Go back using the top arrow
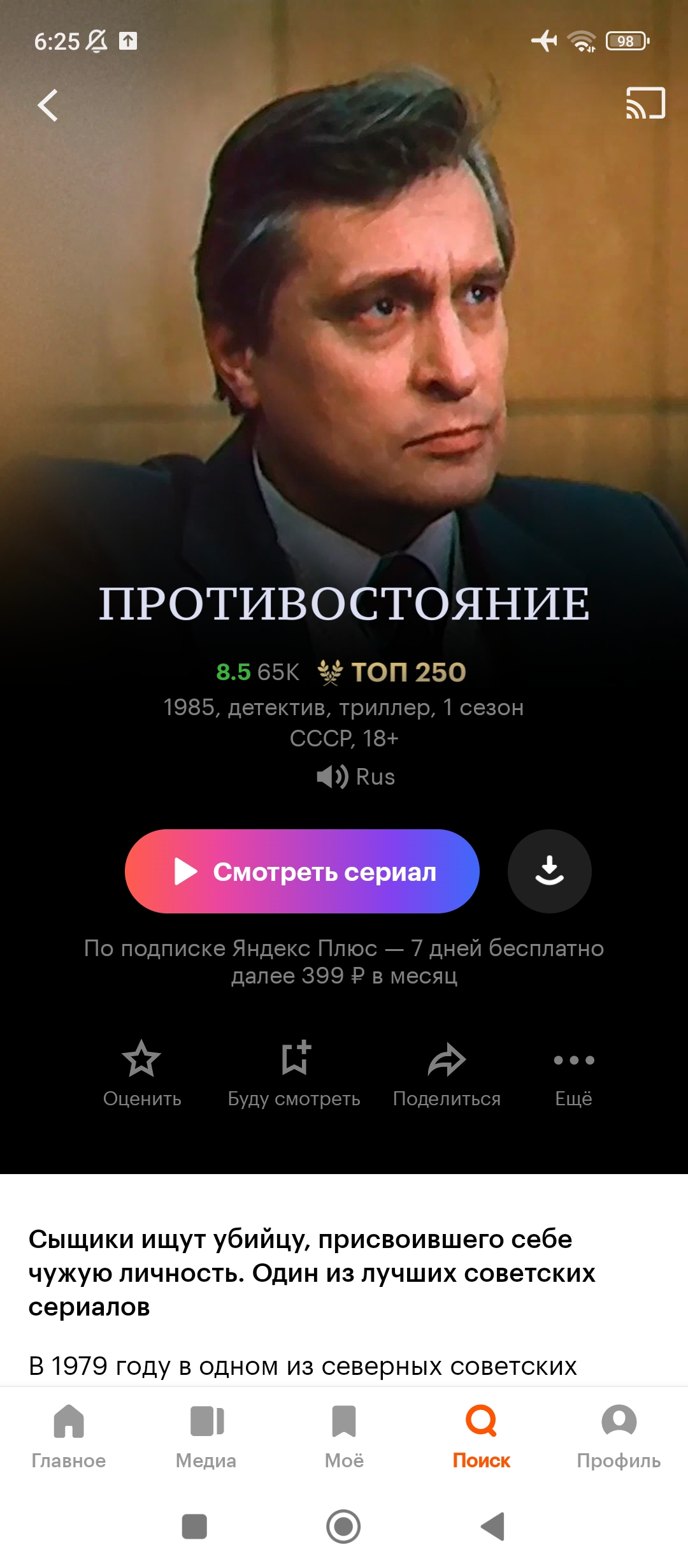The width and height of the screenshot is (688, 1568). click(x=48, y=105)
